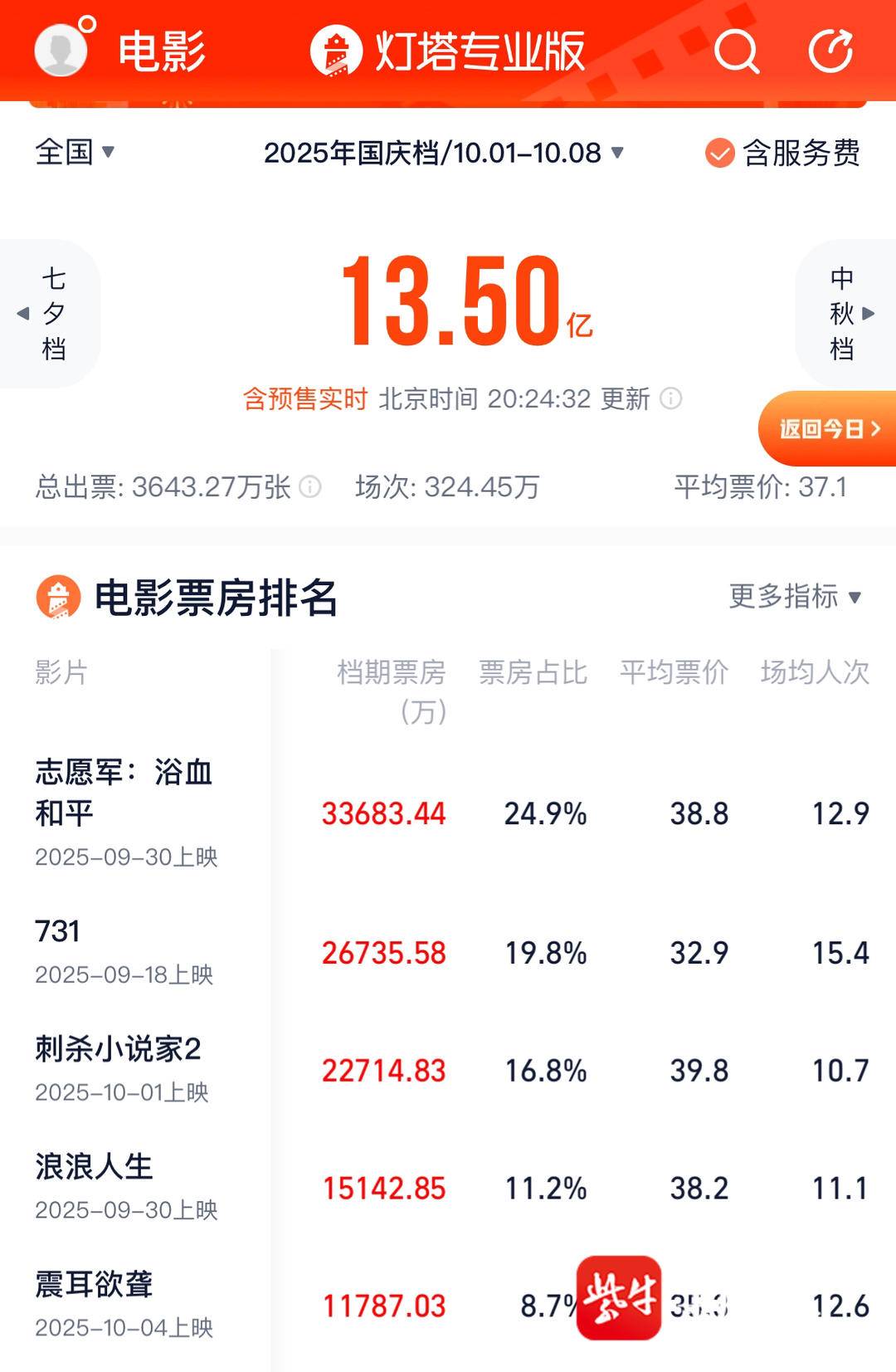Toggle the 含服务费 checkbox
The width and height of the screenshot is (896, 1372).
click(718, 153)
